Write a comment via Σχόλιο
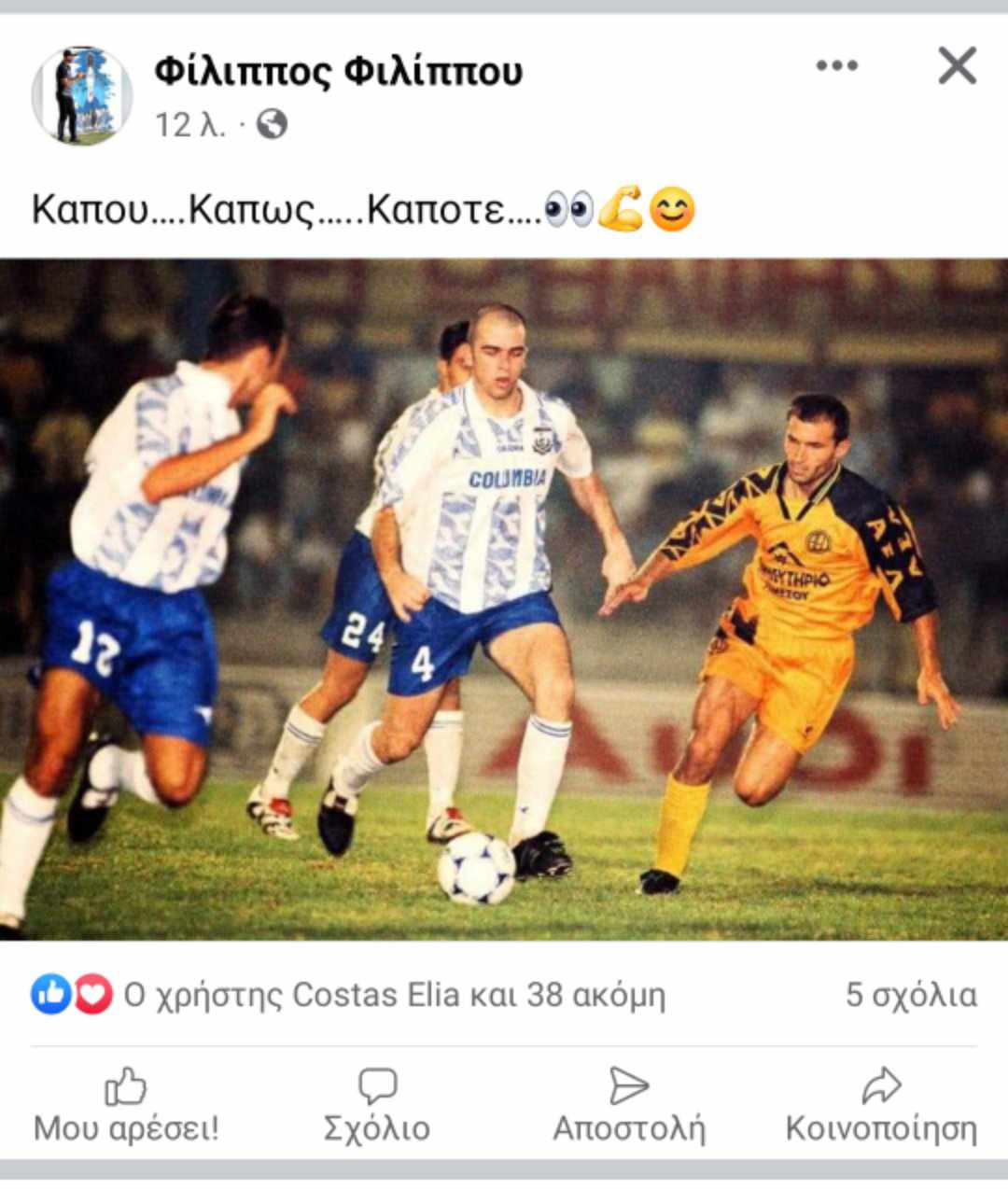1008x1189 pixels. [x=377, y=1107]
